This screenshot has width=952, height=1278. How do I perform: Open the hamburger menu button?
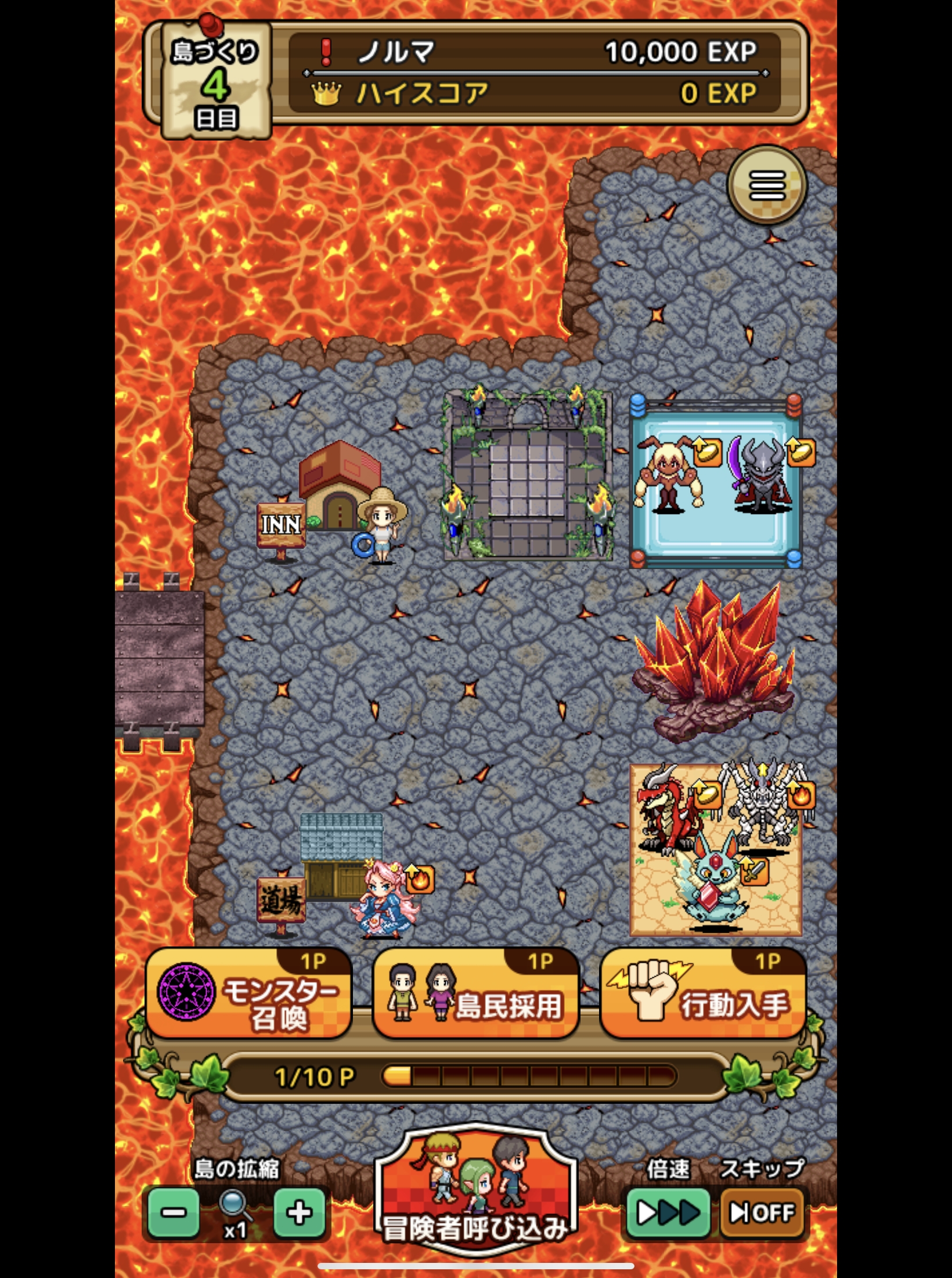767,186
